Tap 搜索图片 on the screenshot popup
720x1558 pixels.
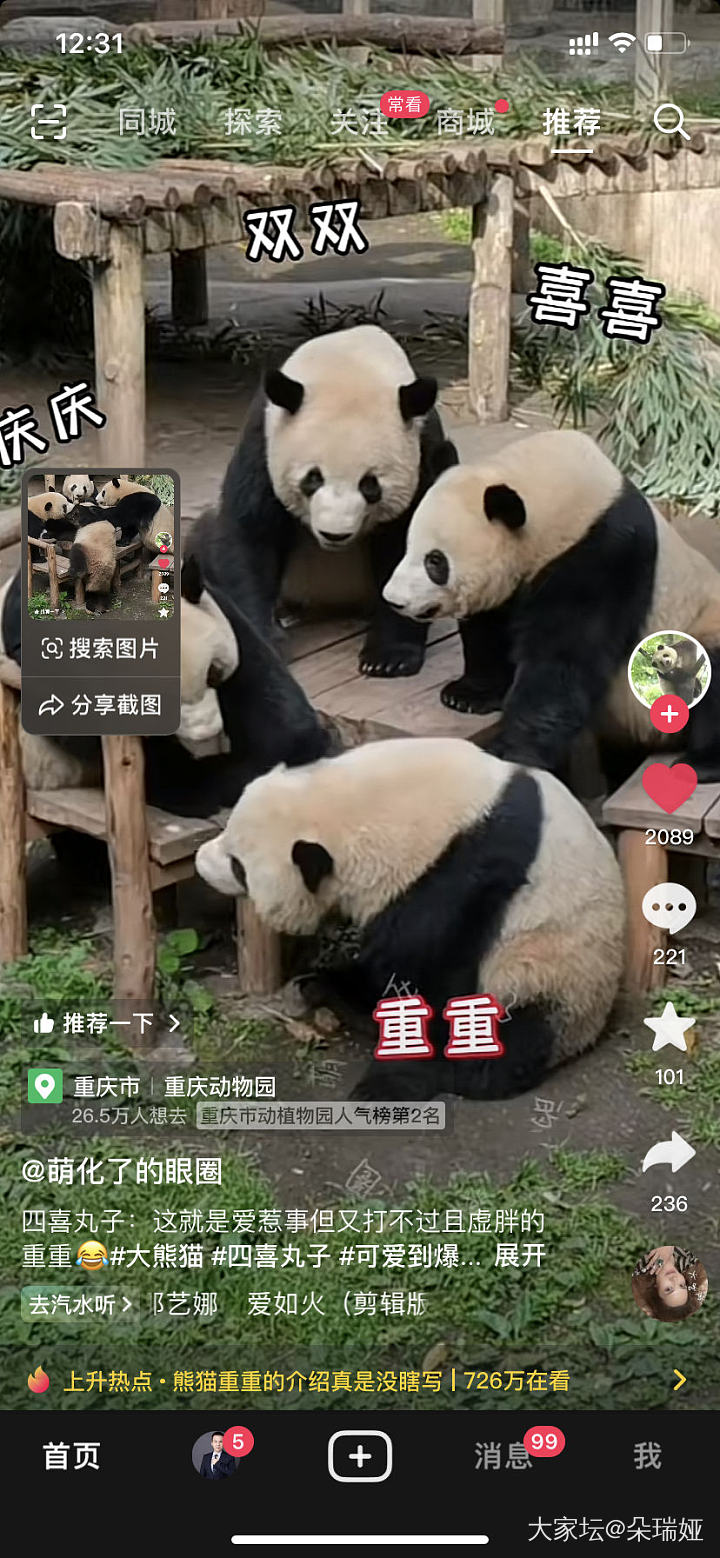[100, 648]
